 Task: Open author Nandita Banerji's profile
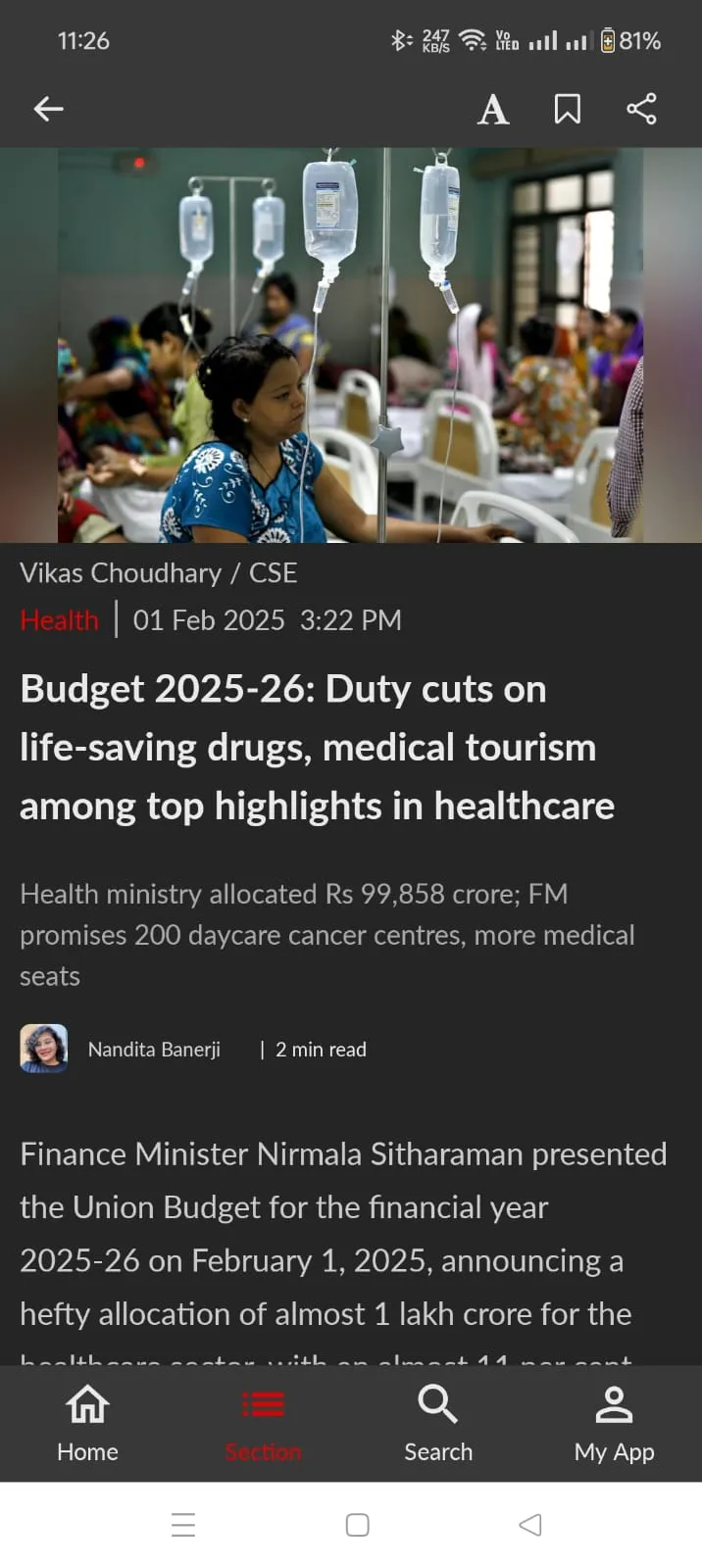pyautogui.click(x=154, y=1050)
